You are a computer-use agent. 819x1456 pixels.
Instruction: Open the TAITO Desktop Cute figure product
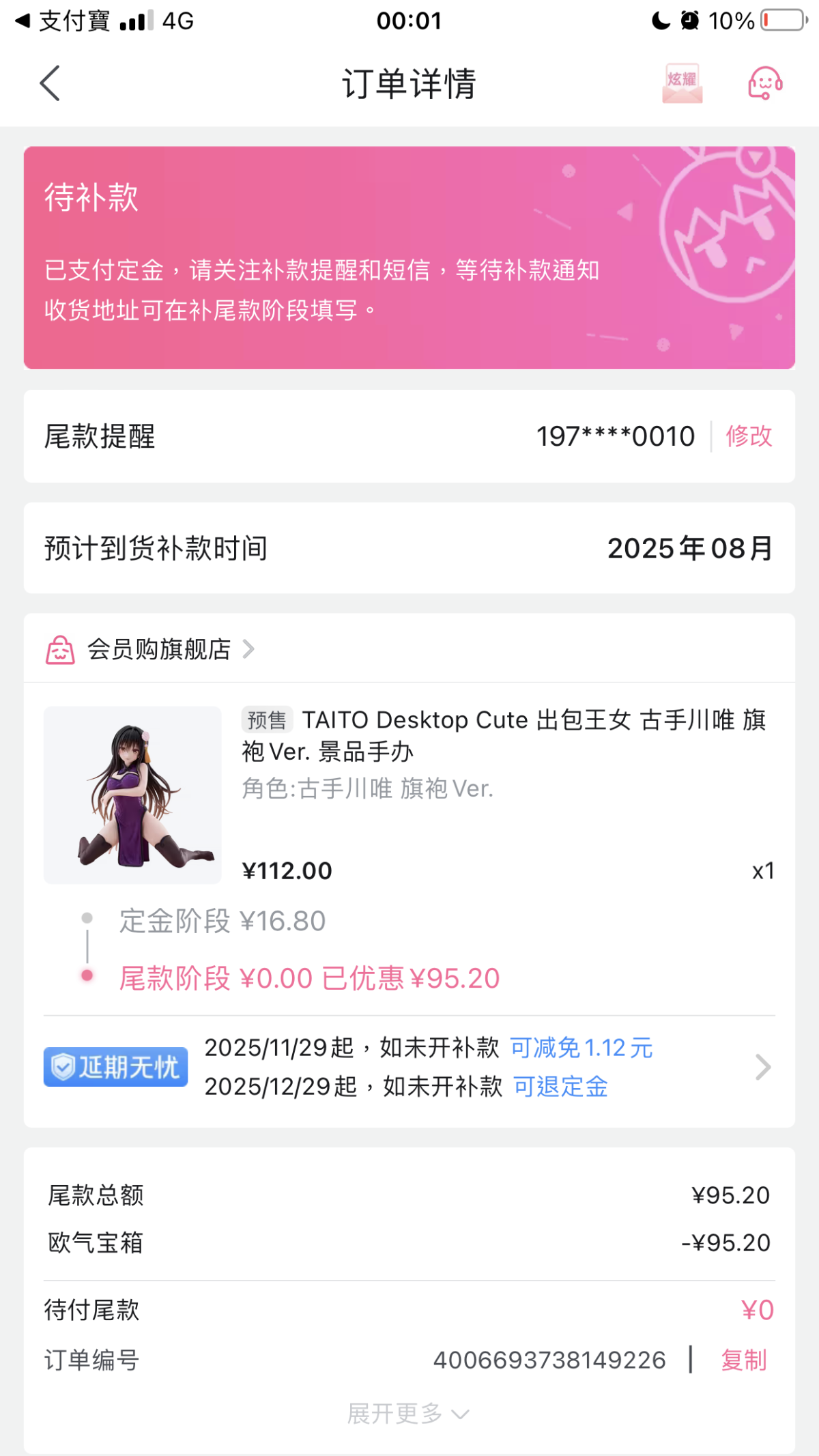[503, 735]
